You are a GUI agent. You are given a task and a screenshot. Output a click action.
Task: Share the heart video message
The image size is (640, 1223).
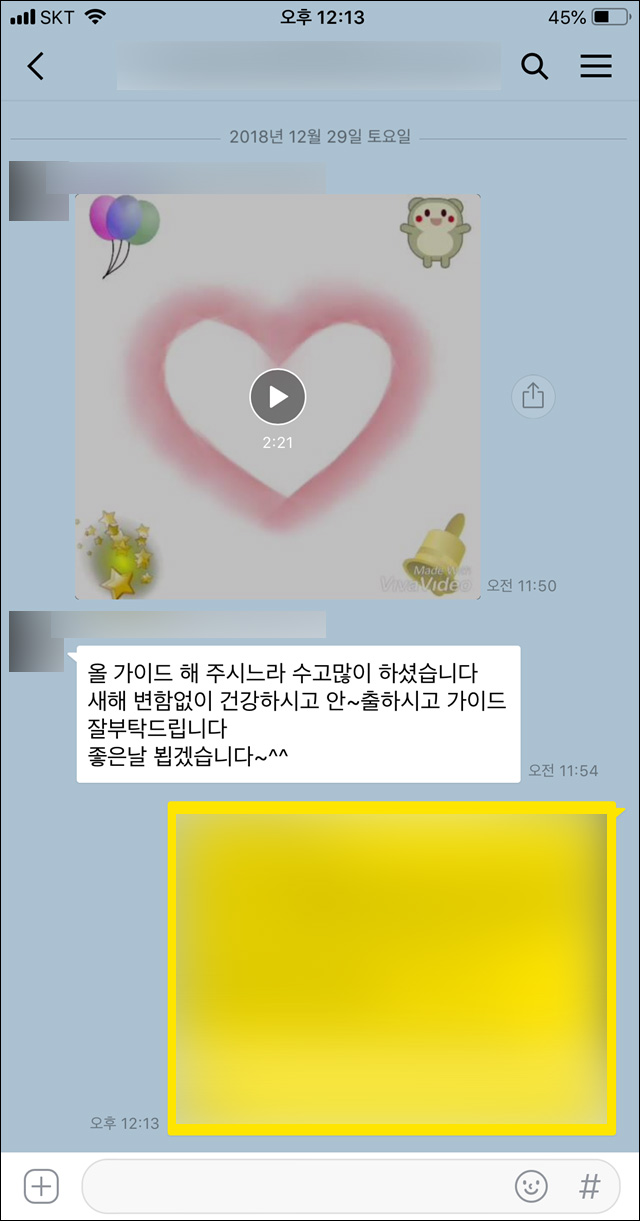pyautogui.click(x=533, y=396)
